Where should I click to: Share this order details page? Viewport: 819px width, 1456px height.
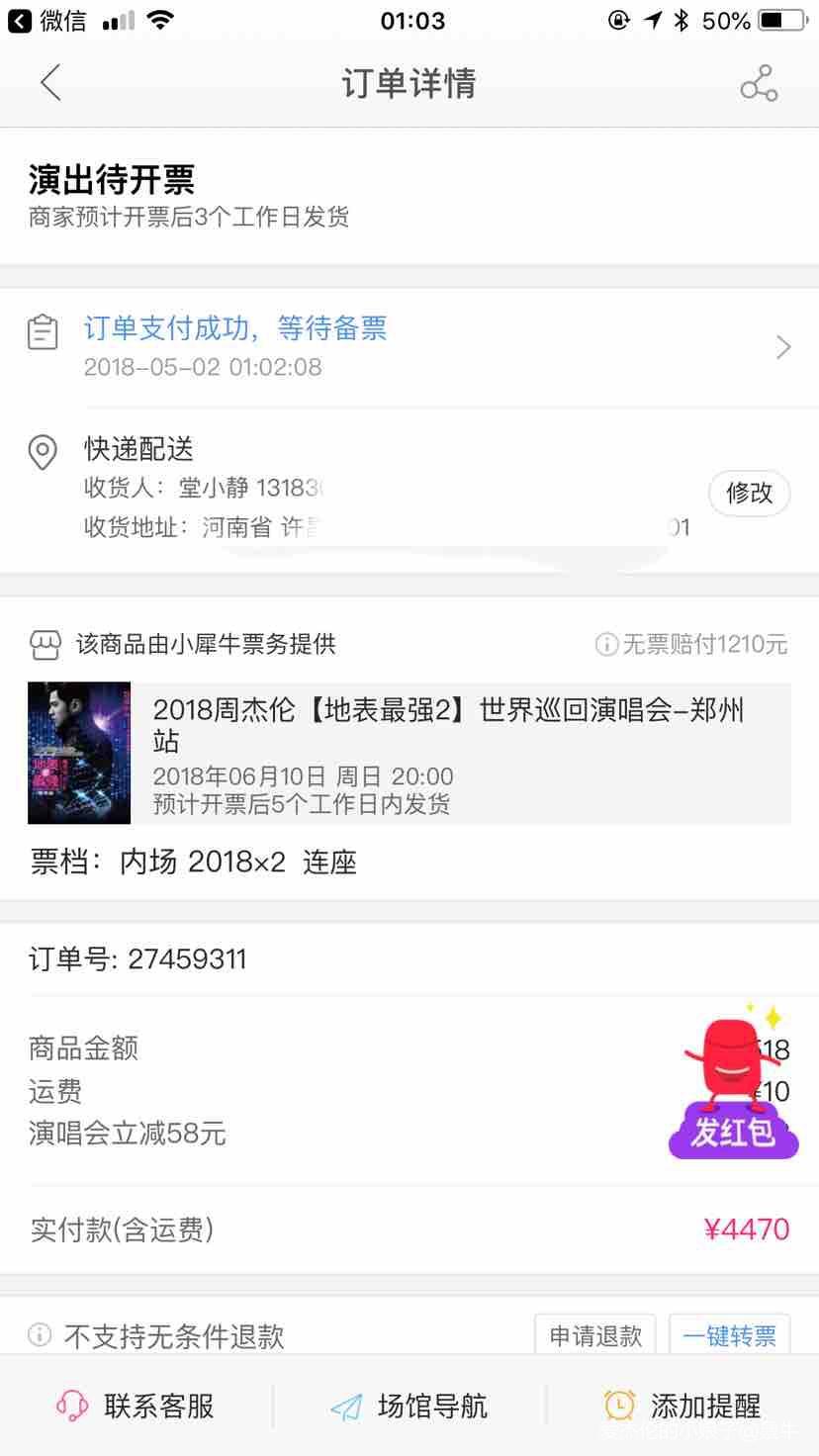[x=759, y=84]
